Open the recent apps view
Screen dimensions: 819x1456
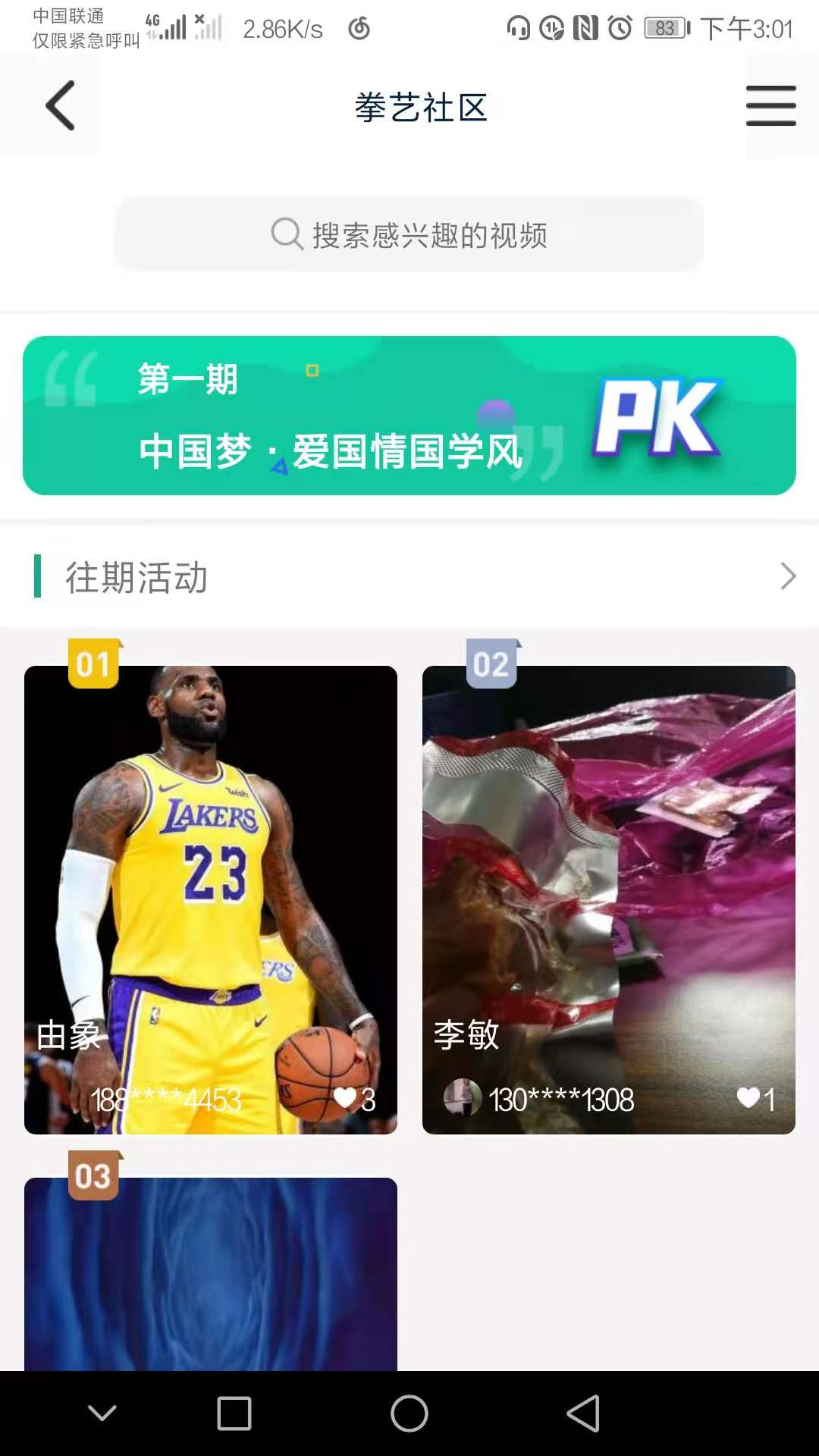pos(234,1414)
